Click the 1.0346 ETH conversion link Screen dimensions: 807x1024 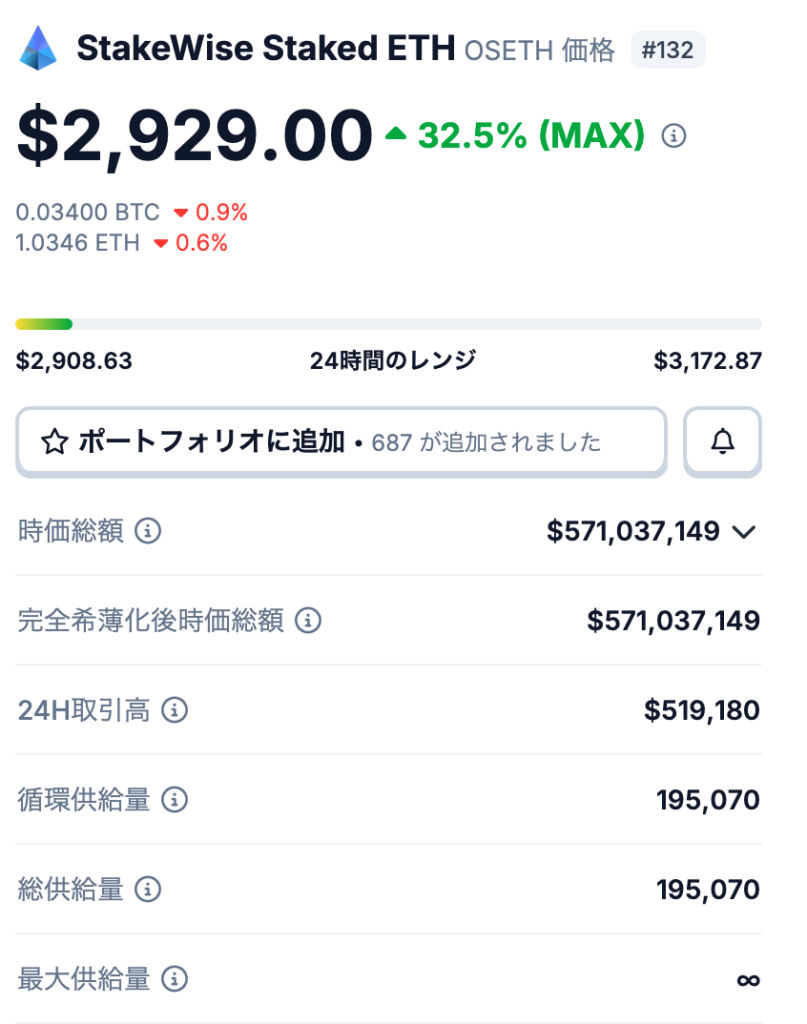[78, 242]
